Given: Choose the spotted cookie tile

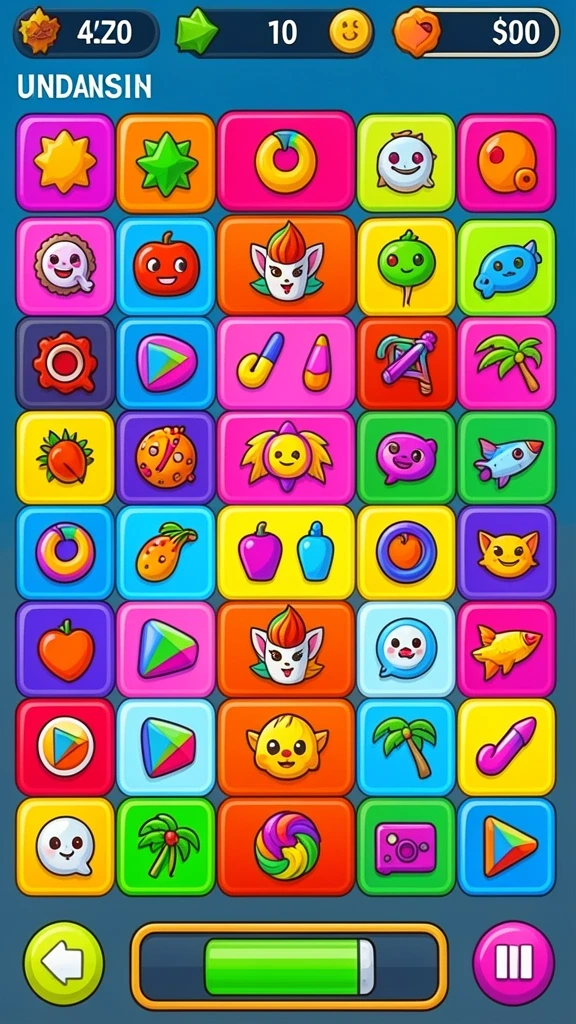Looking at the screenshot, I should click(166, 458).
